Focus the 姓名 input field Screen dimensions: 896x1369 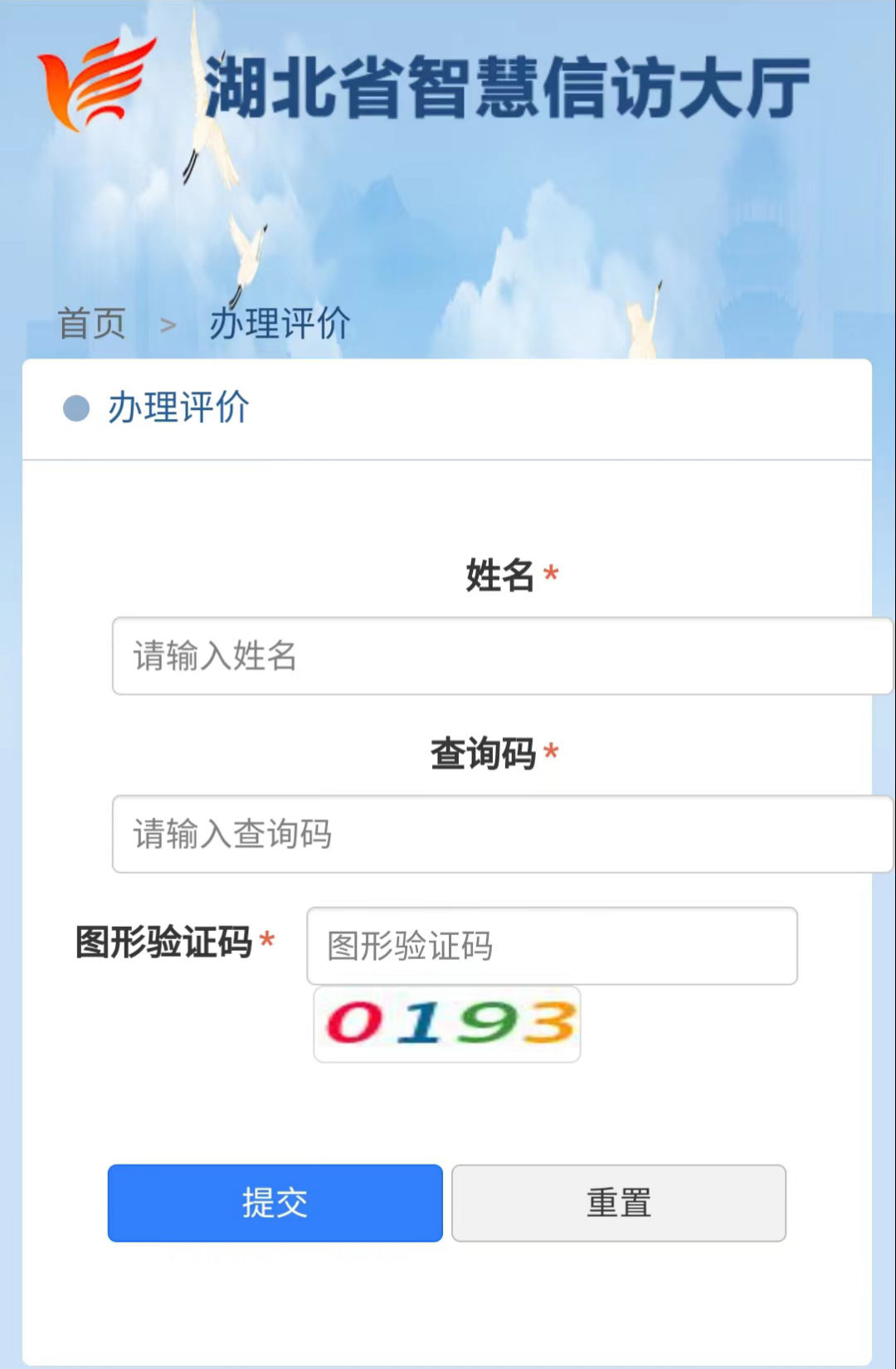click(502, 655)
